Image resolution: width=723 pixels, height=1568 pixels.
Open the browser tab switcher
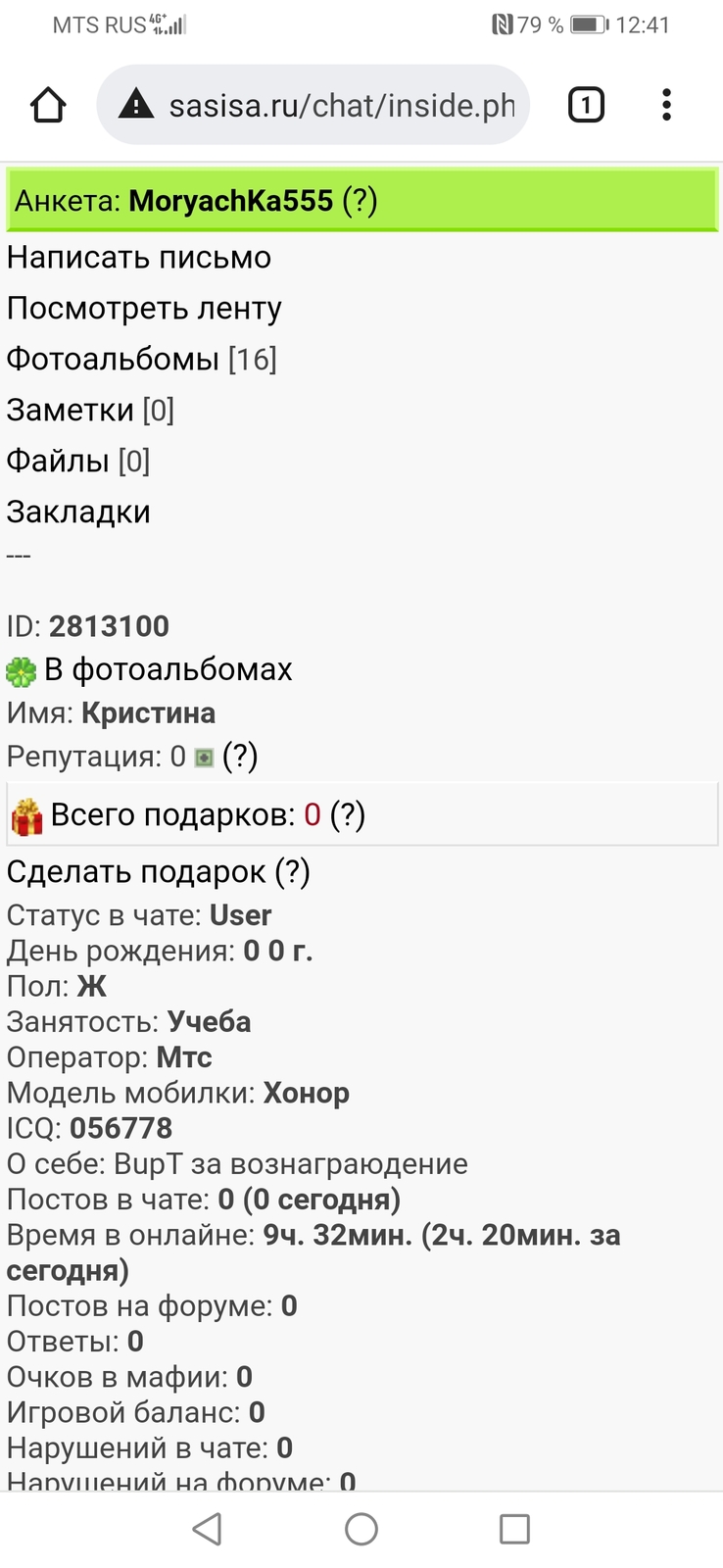pyautogui.click(x=586, y=105)
